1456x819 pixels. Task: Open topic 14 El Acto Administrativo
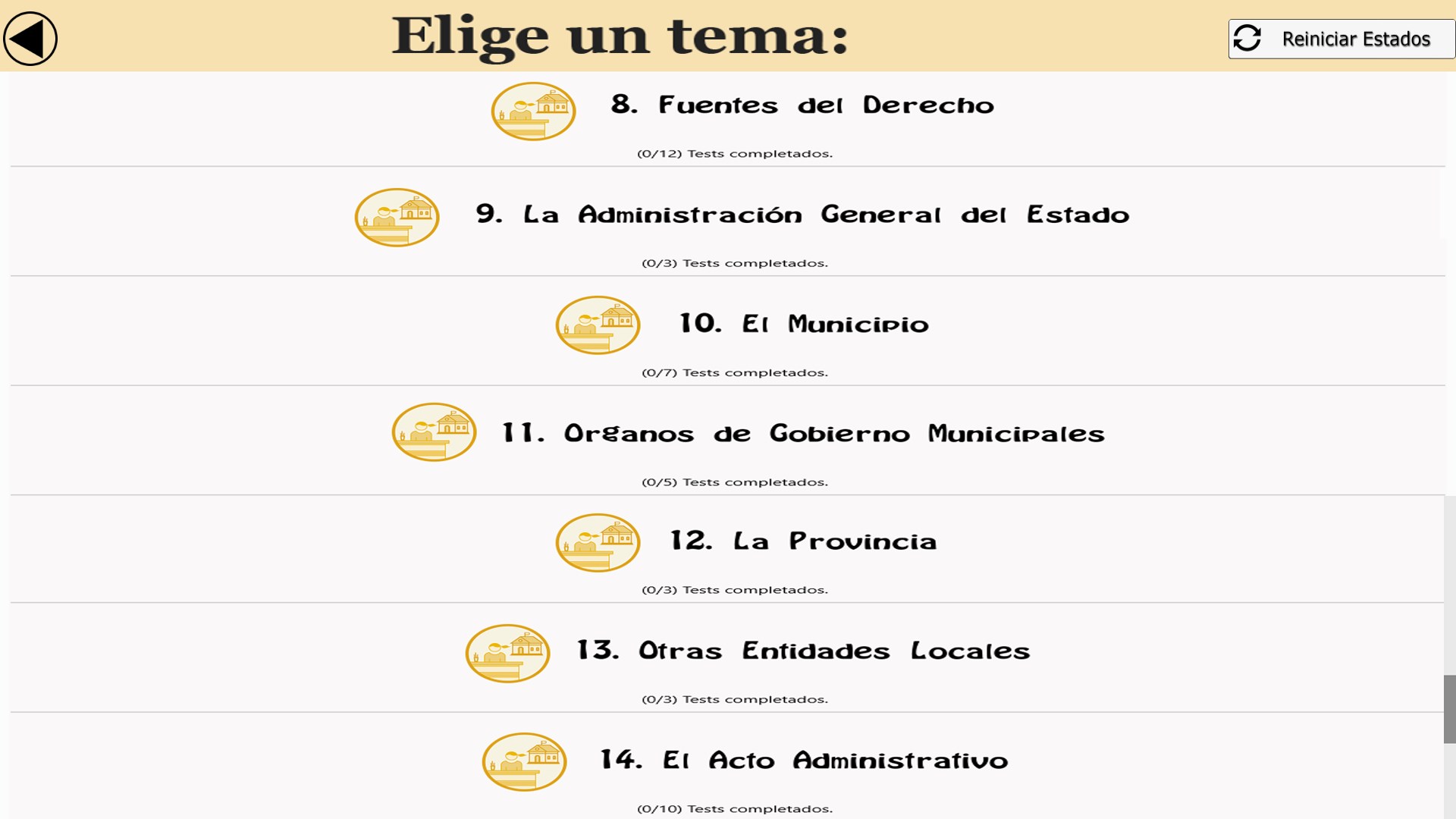click(804, 760)
